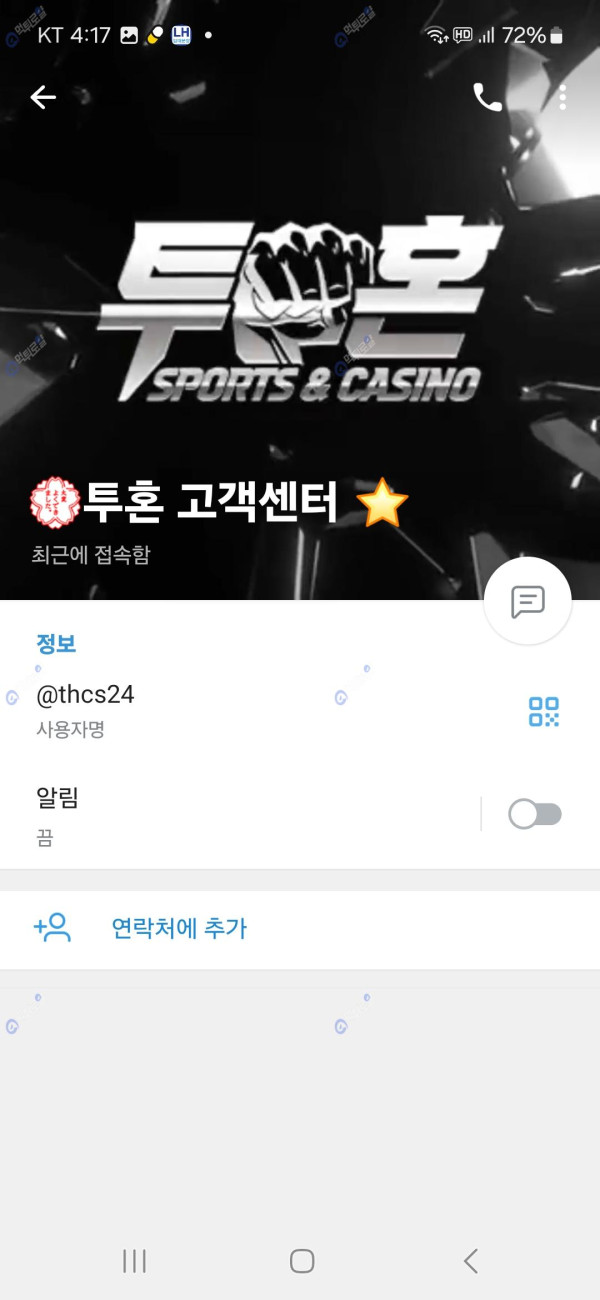
Task: Open the three-dot overflow menu
Action: [x=563, y=97]
